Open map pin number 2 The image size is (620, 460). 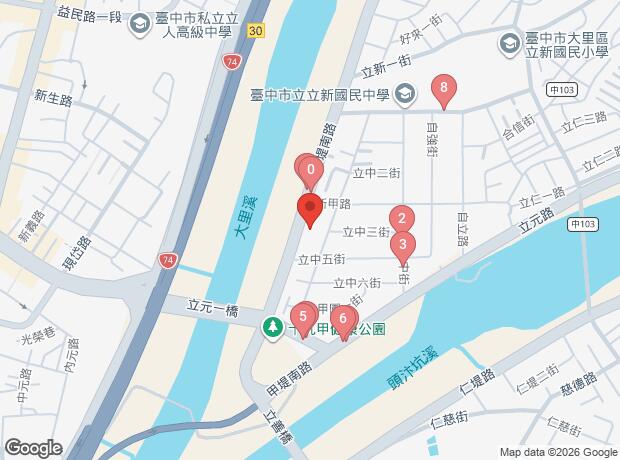pyautogui.click(x=402, y=220)
